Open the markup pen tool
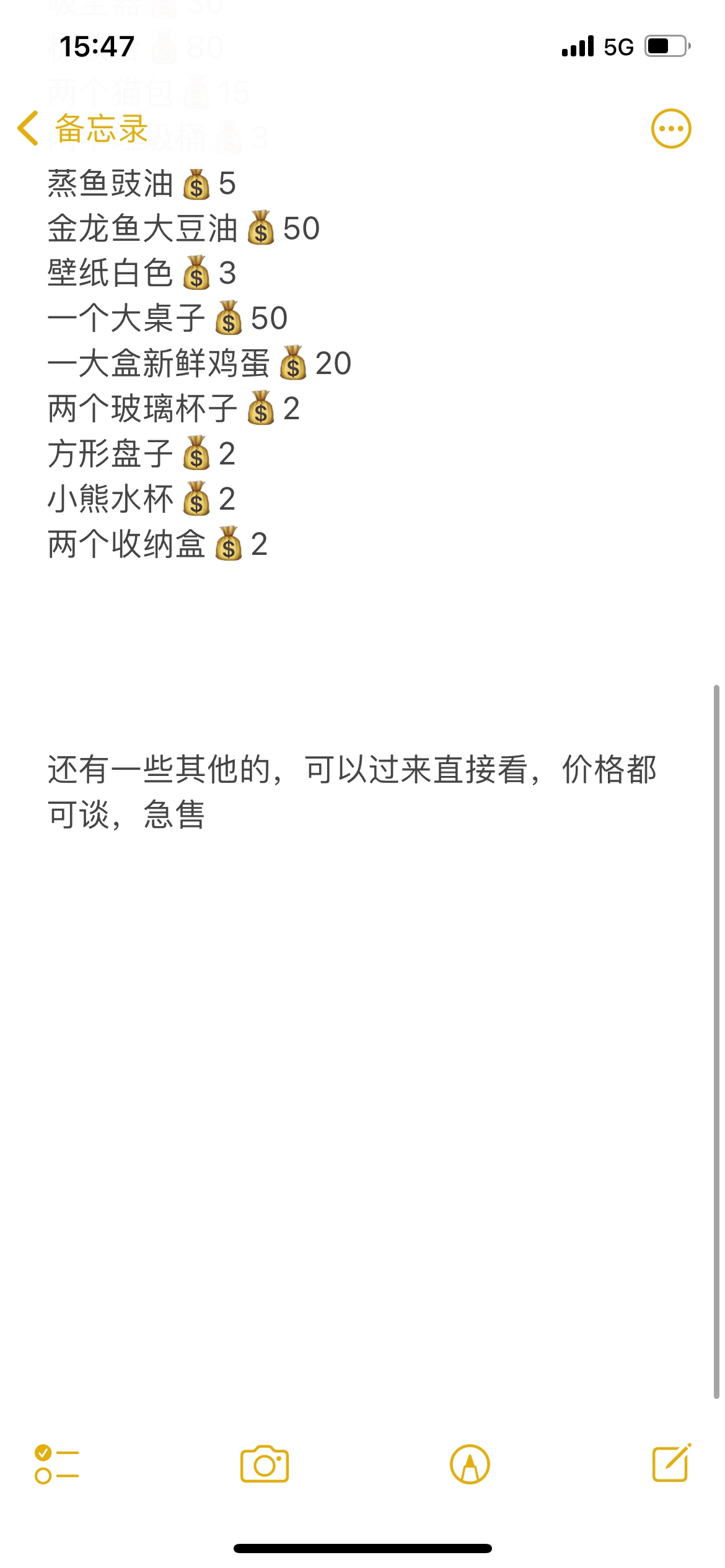 pyautogui.click(x=470, y=1465)
